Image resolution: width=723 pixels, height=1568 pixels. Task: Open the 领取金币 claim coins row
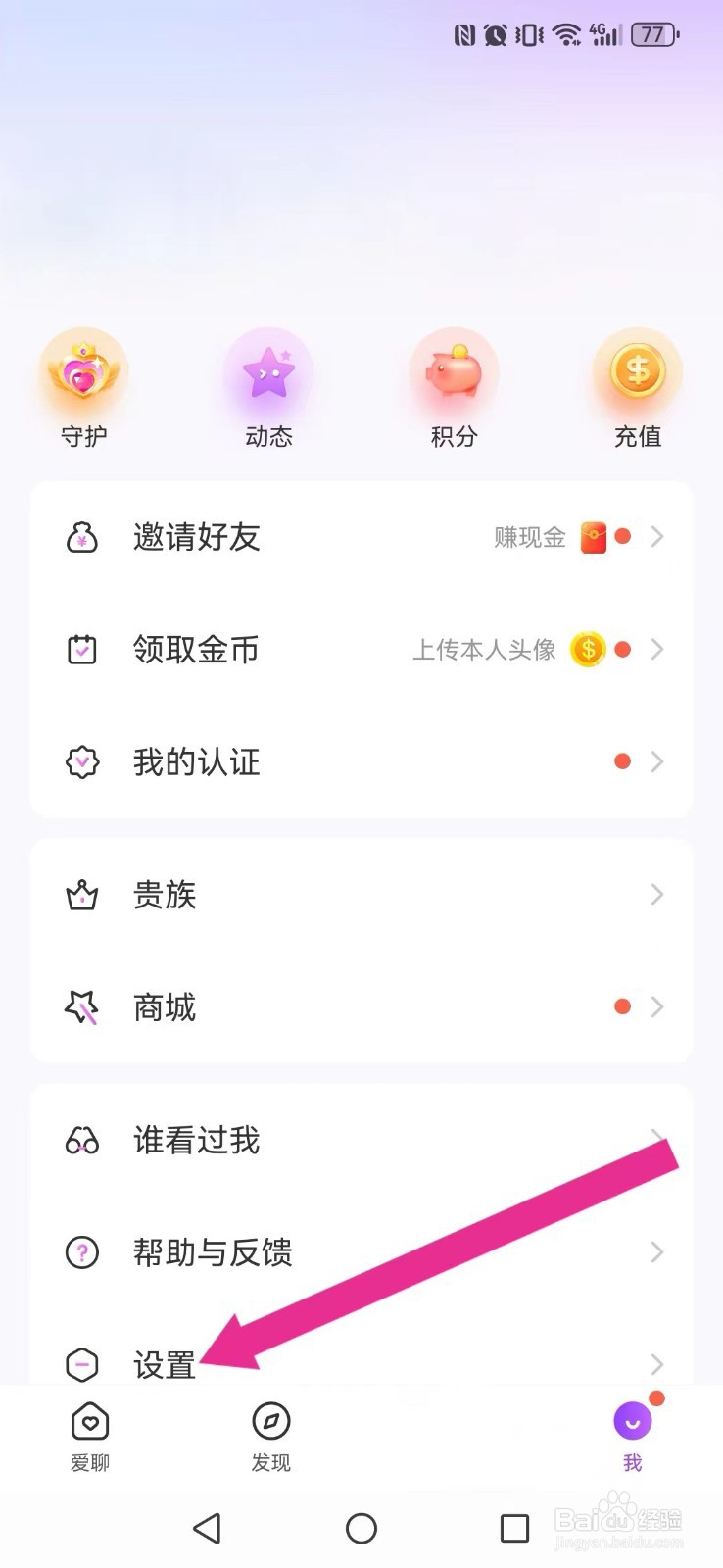click(361, 650)
